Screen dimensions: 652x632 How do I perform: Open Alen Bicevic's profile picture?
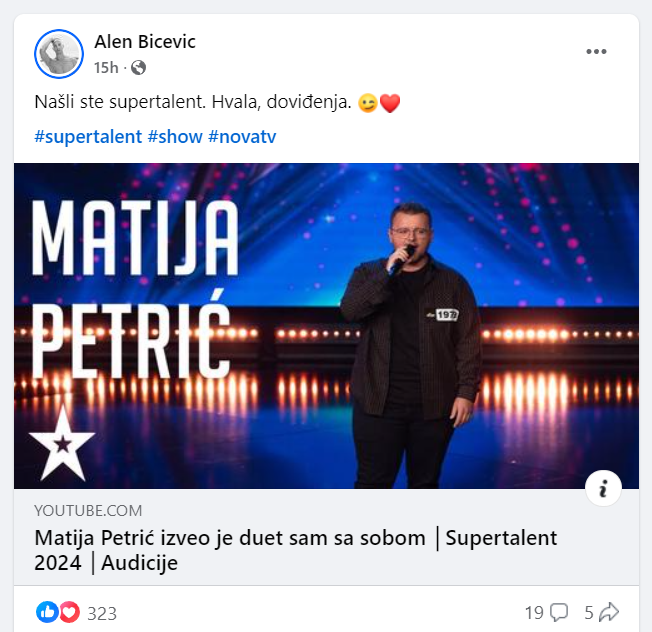pyautogui.click(x=58, y=54)
